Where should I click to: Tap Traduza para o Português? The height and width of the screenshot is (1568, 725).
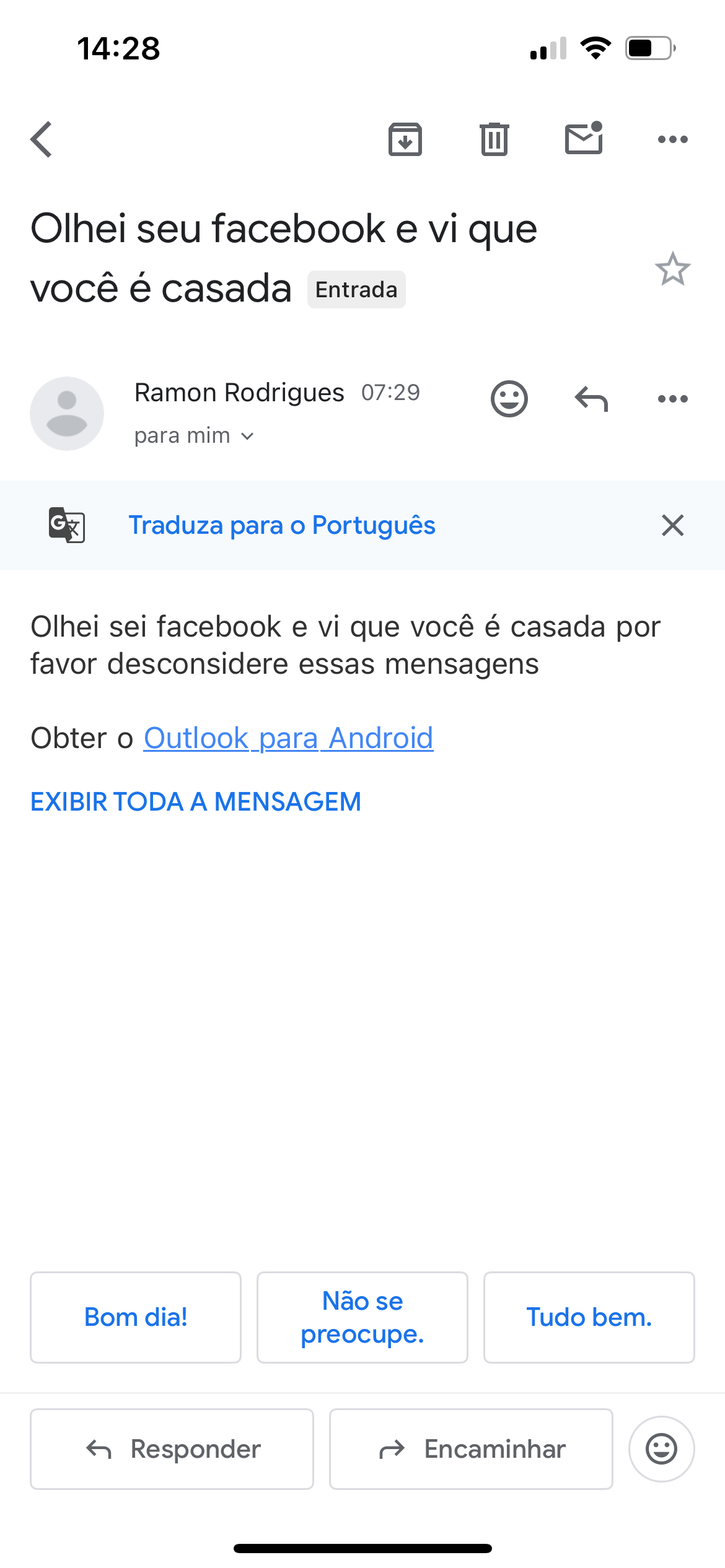click(x=282, y=525)
